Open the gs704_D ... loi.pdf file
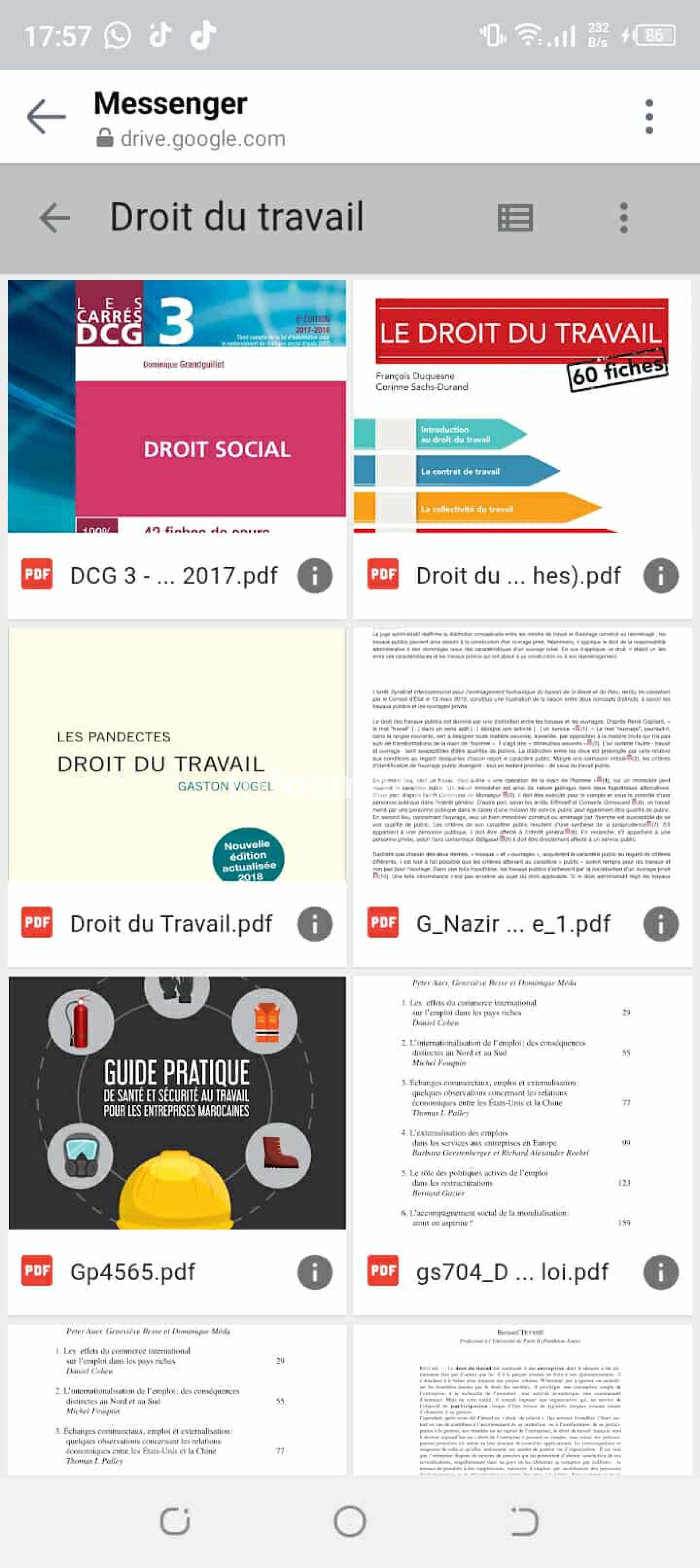 pyautogui.click(x=522, y=1102)
